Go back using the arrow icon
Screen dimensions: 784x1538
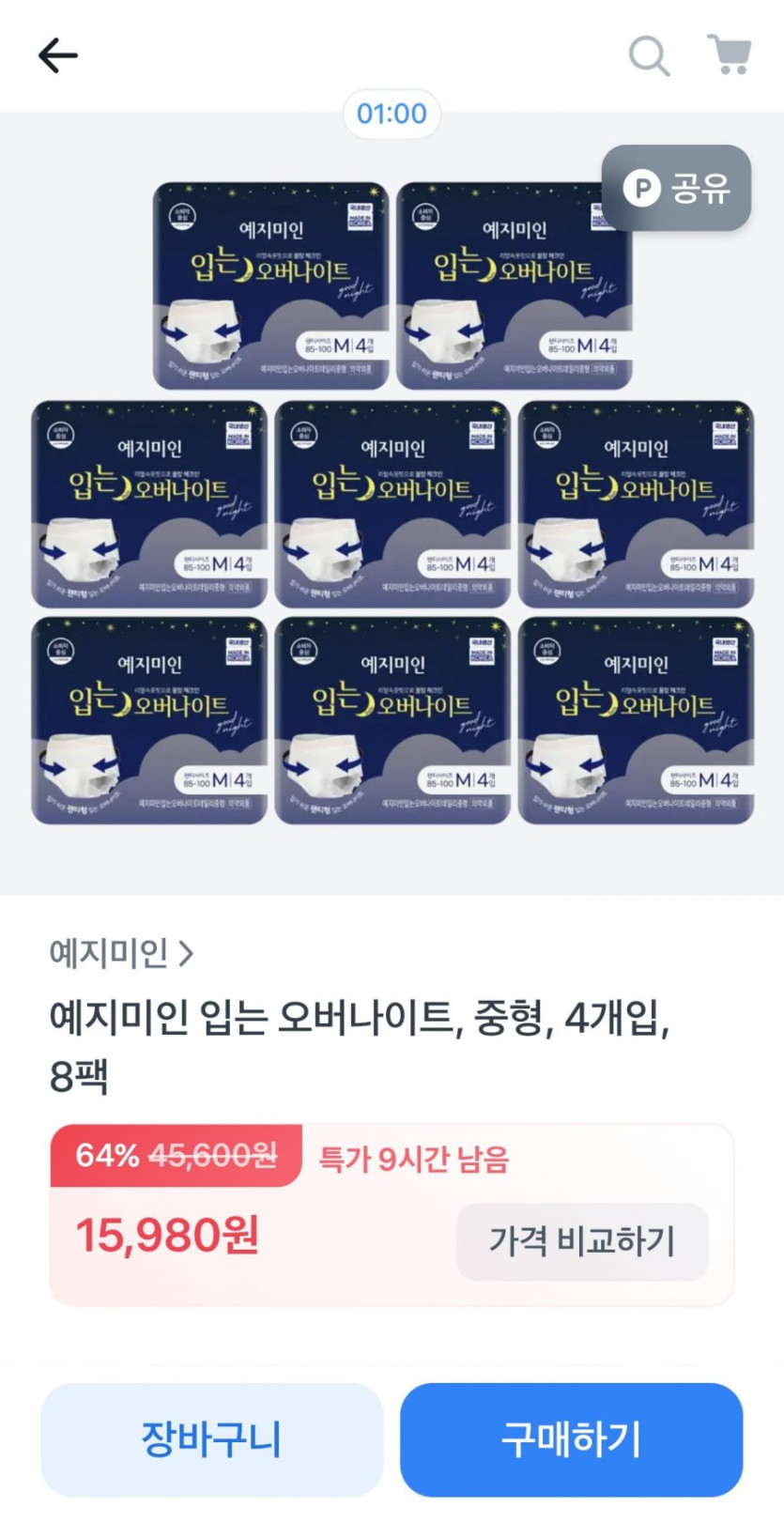point(57,56)
